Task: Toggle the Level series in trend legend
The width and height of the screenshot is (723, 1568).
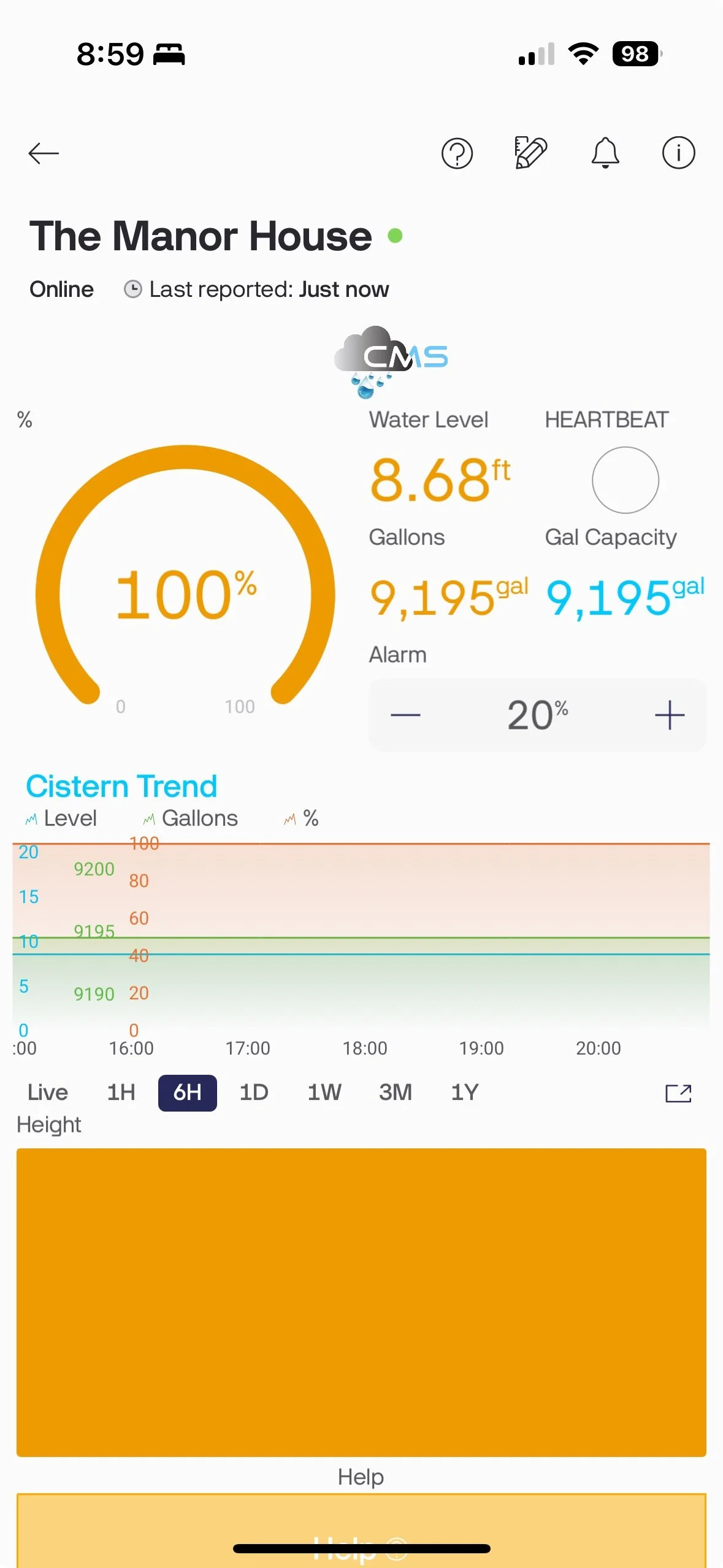Action: pos(61,818)
